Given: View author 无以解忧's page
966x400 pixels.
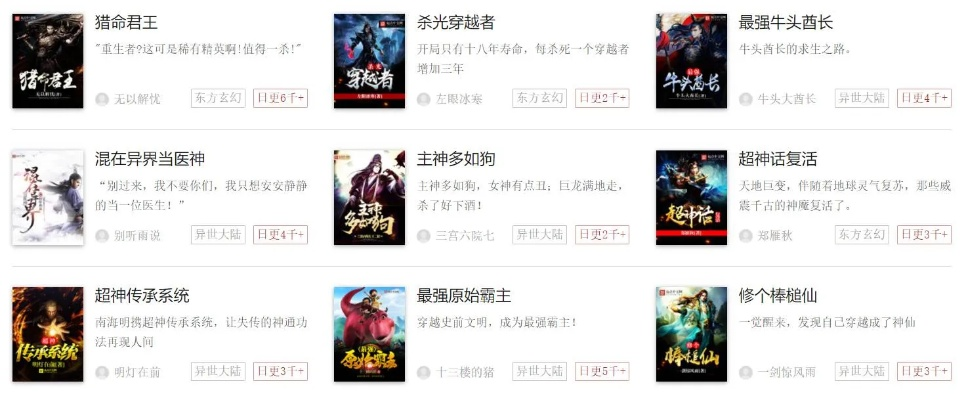Looking at the screenshot, I should [x=137, y=99].
